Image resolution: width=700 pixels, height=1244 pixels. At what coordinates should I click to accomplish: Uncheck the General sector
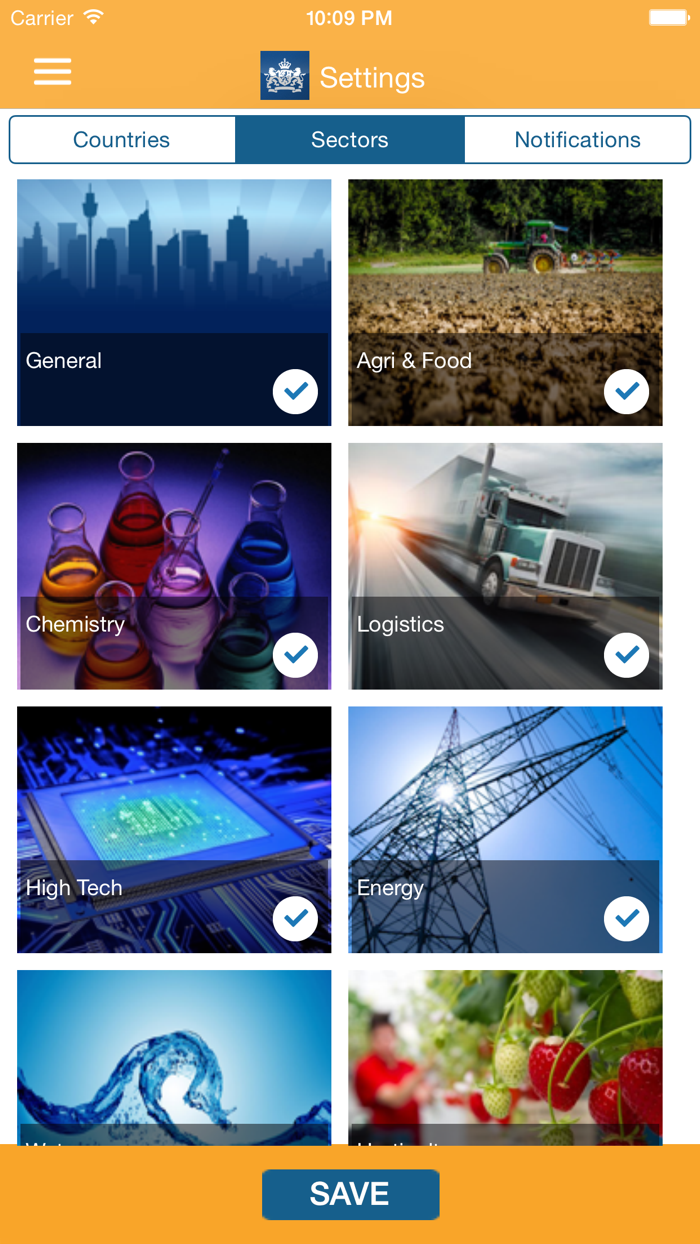(x=295, y=392)
